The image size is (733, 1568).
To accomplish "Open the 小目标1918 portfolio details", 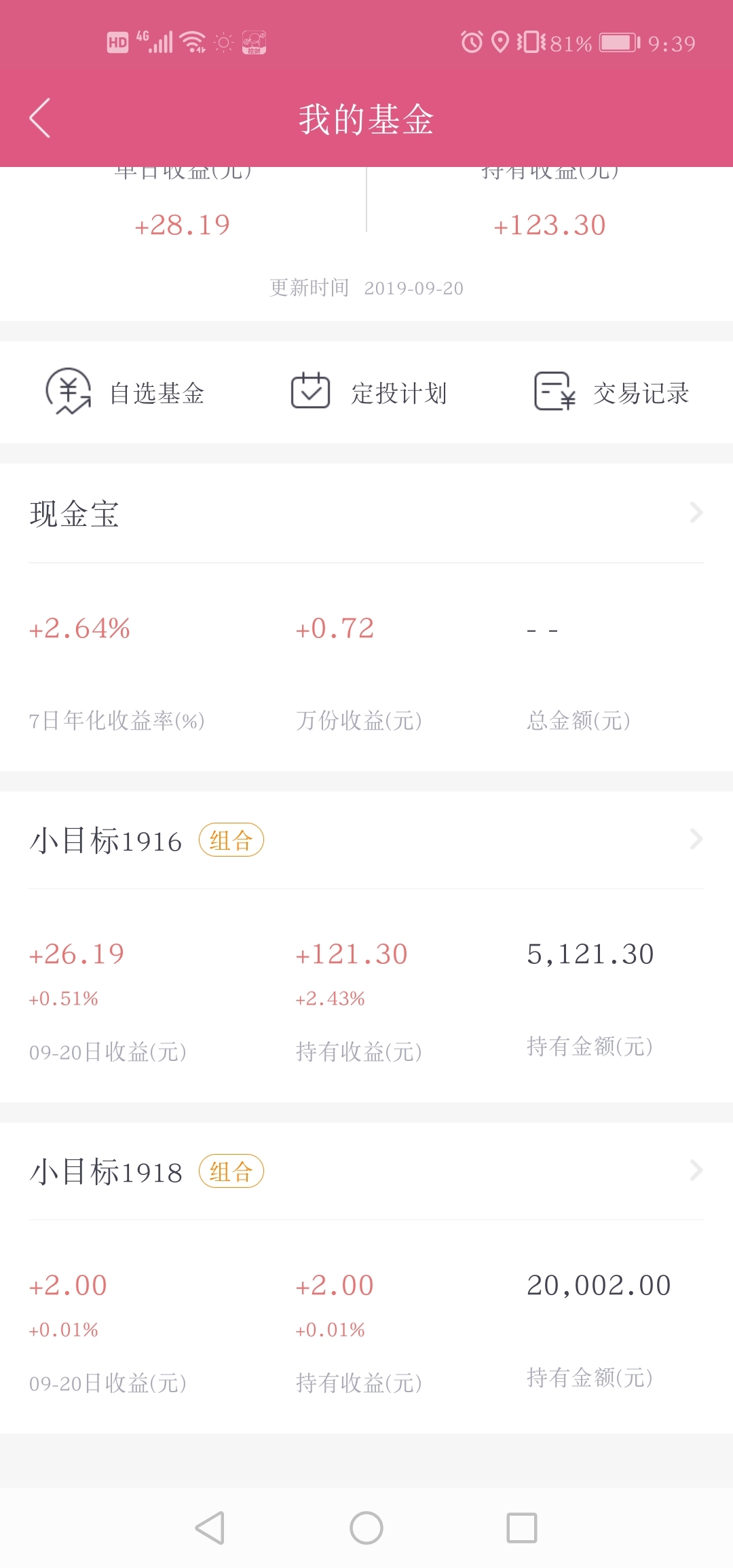I will pyautogui.click(x=366, y=1172).
